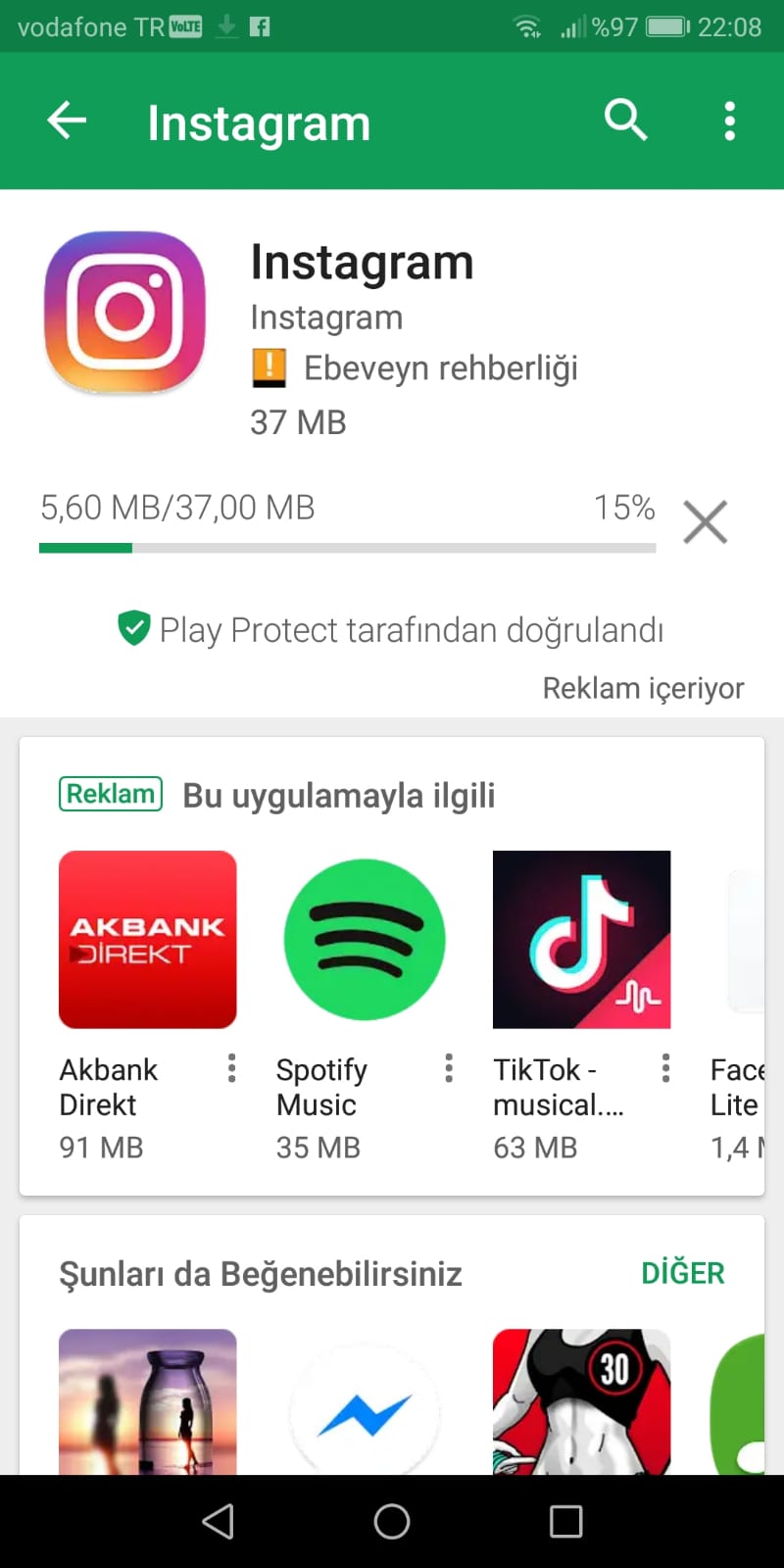Viewport: 784px width, 1568px height.
Task: Open options menu for Akbank Direkt
Action: pos(231,1068)
